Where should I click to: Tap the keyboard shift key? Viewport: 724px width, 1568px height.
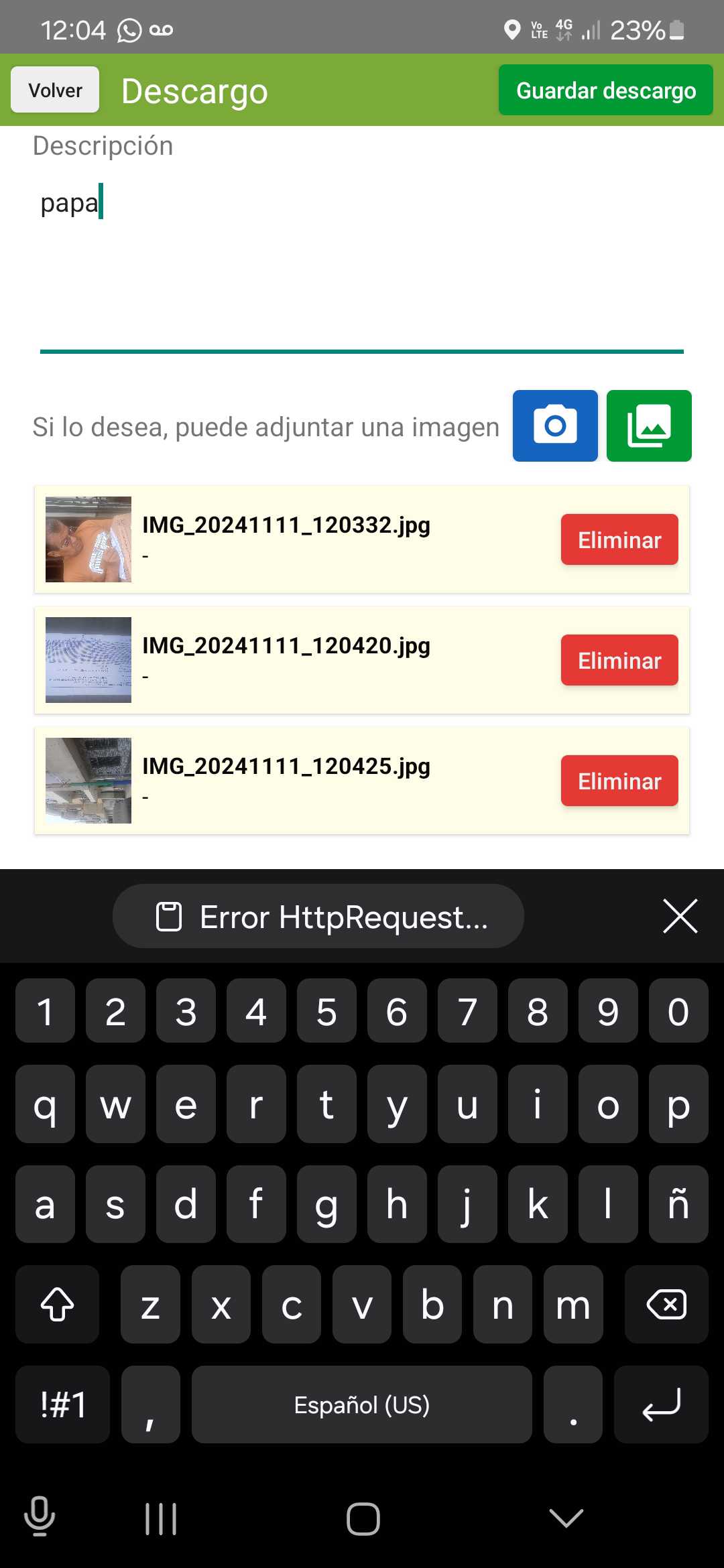58,1304
